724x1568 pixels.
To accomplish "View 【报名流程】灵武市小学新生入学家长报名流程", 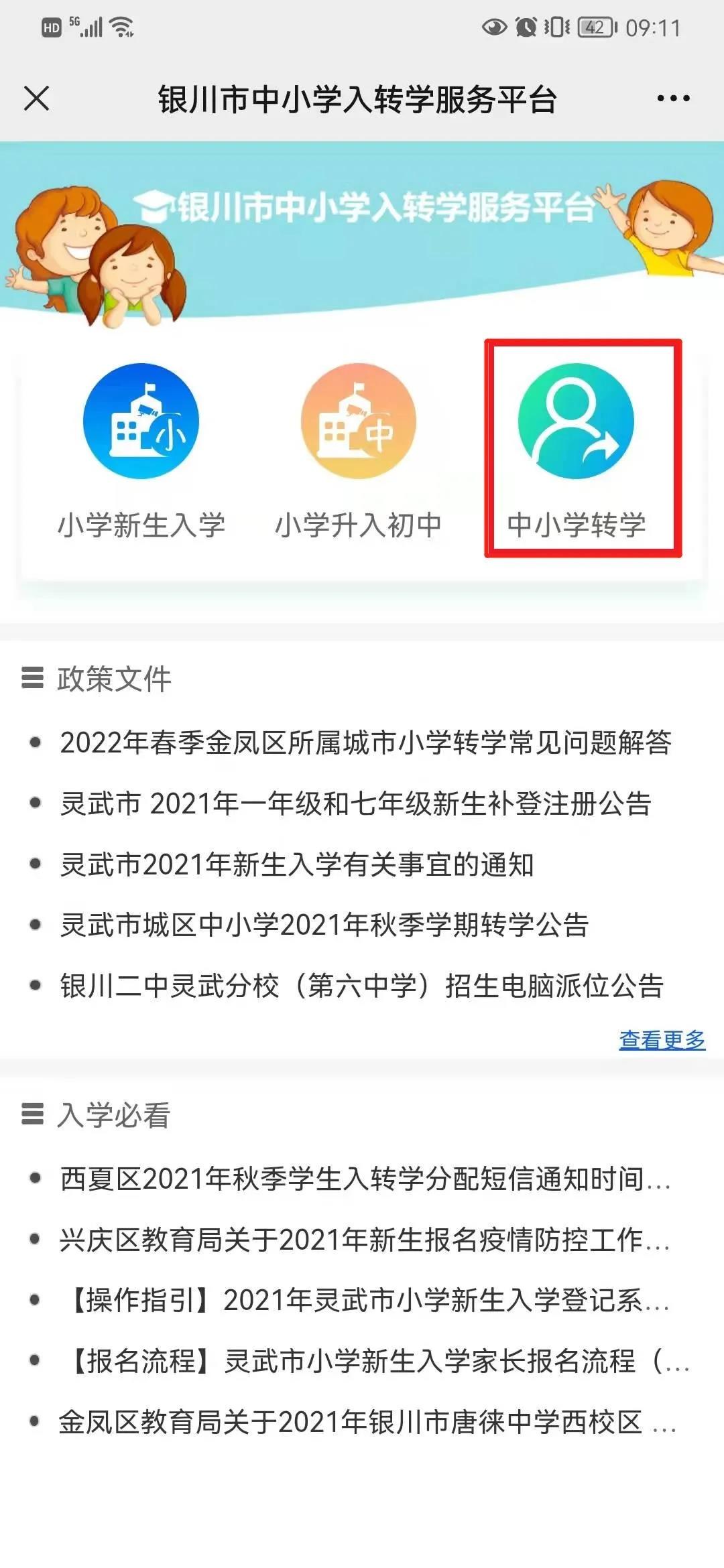I will (375, 1361).
